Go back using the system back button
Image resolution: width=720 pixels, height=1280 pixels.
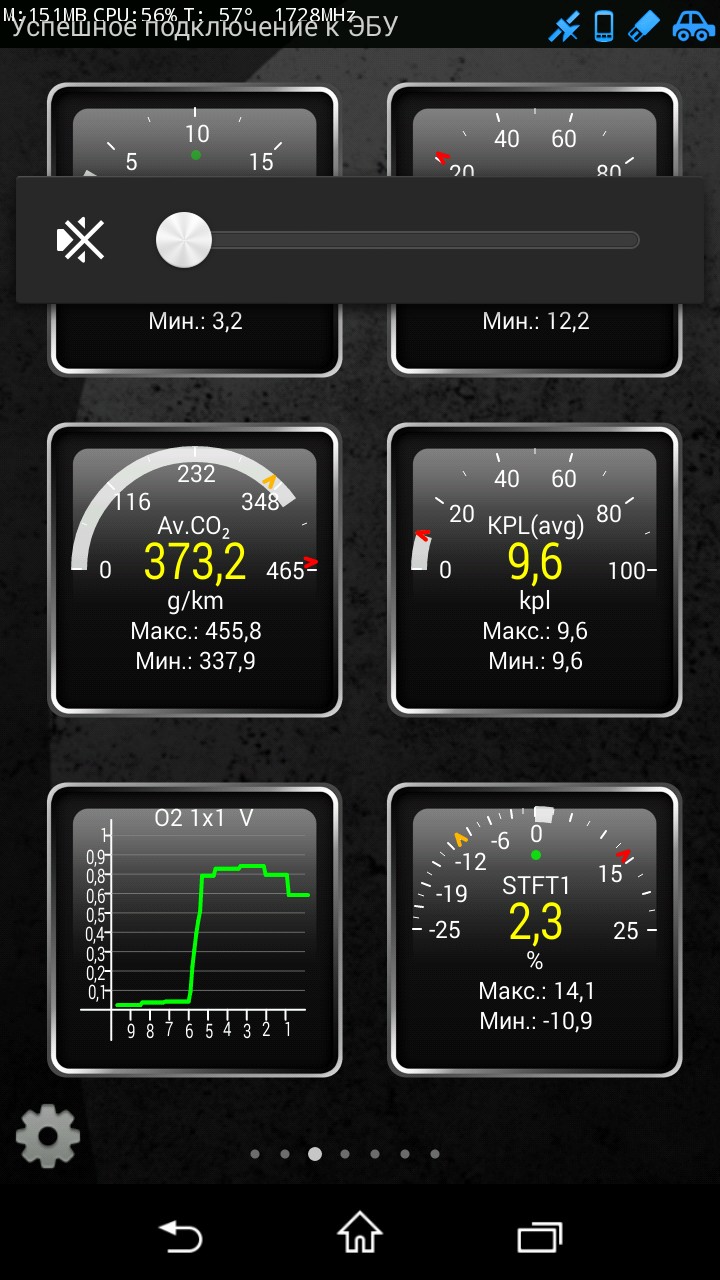[x=180, y=1237]
